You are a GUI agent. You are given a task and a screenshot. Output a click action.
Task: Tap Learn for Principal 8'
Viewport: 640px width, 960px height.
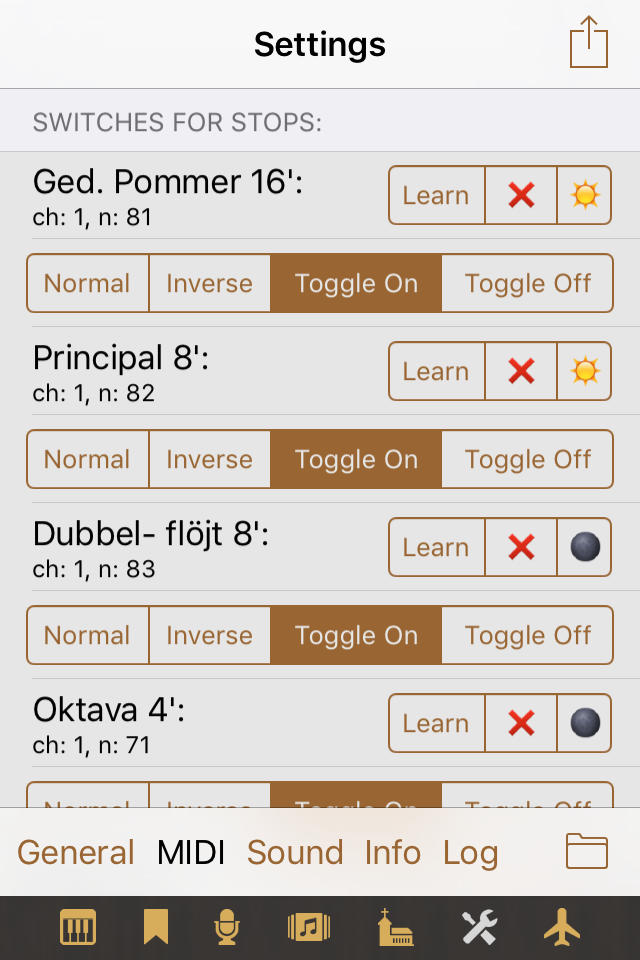tap(436, 371)
